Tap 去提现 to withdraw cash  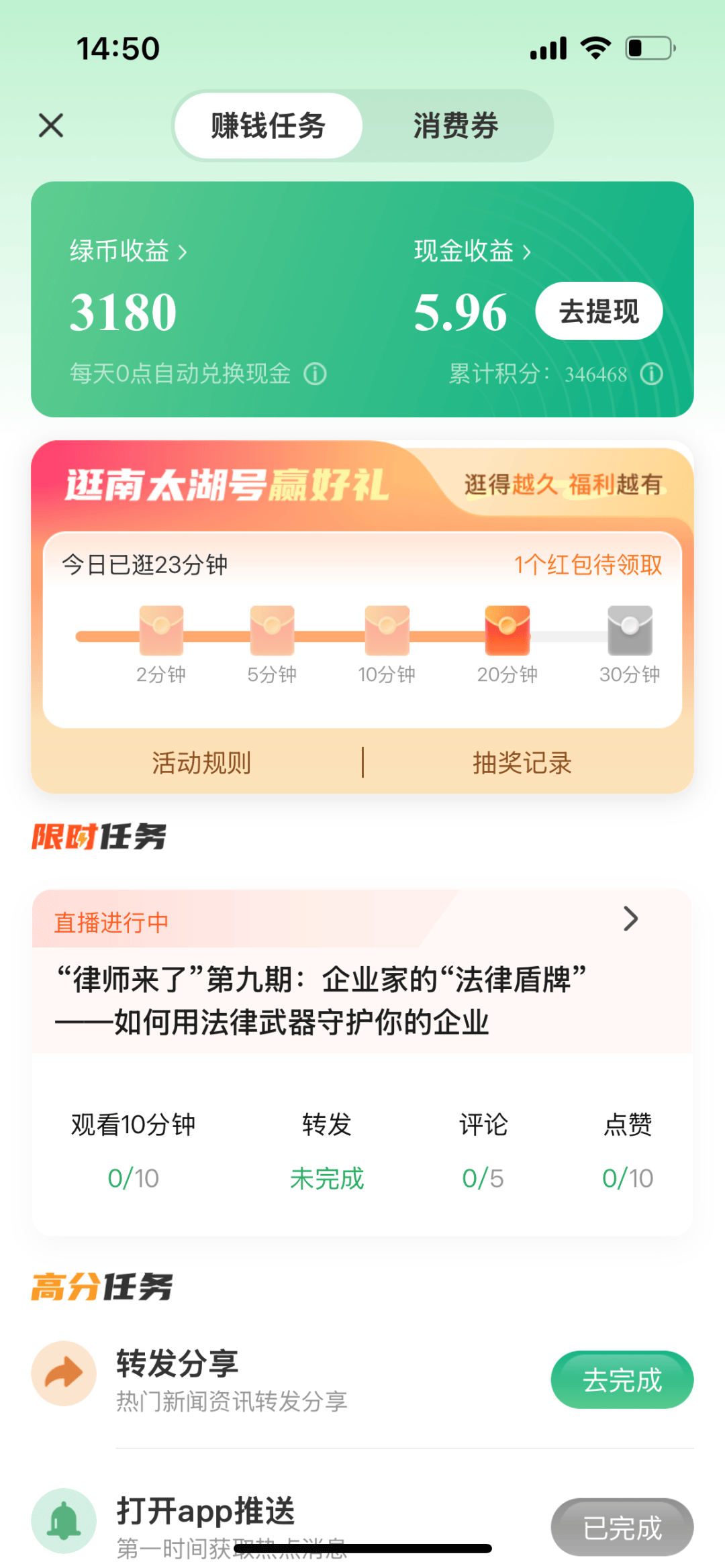(x=599, y=311)
